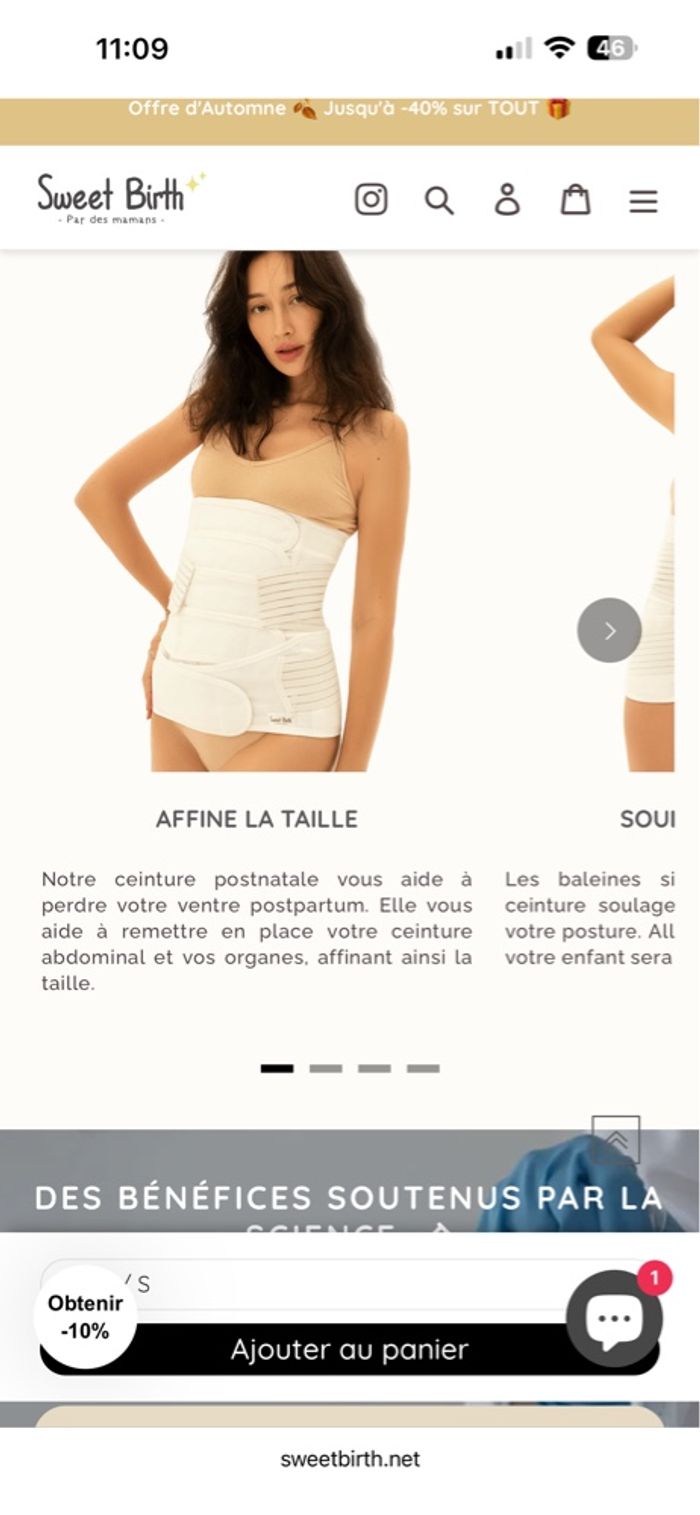Open the Obtenir -10% discount popup

86,1317
